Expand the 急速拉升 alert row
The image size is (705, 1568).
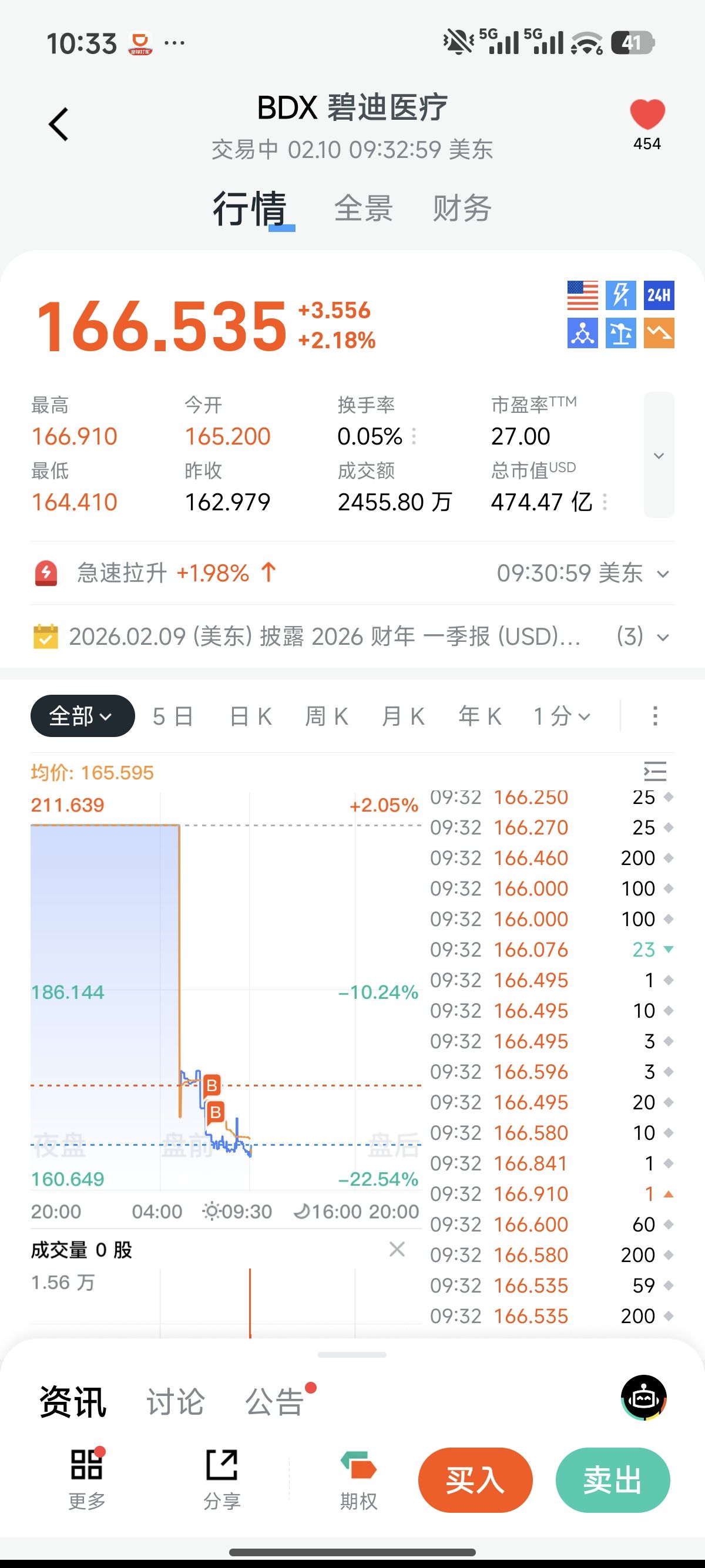pyautogui.click(x=663, y=573)
